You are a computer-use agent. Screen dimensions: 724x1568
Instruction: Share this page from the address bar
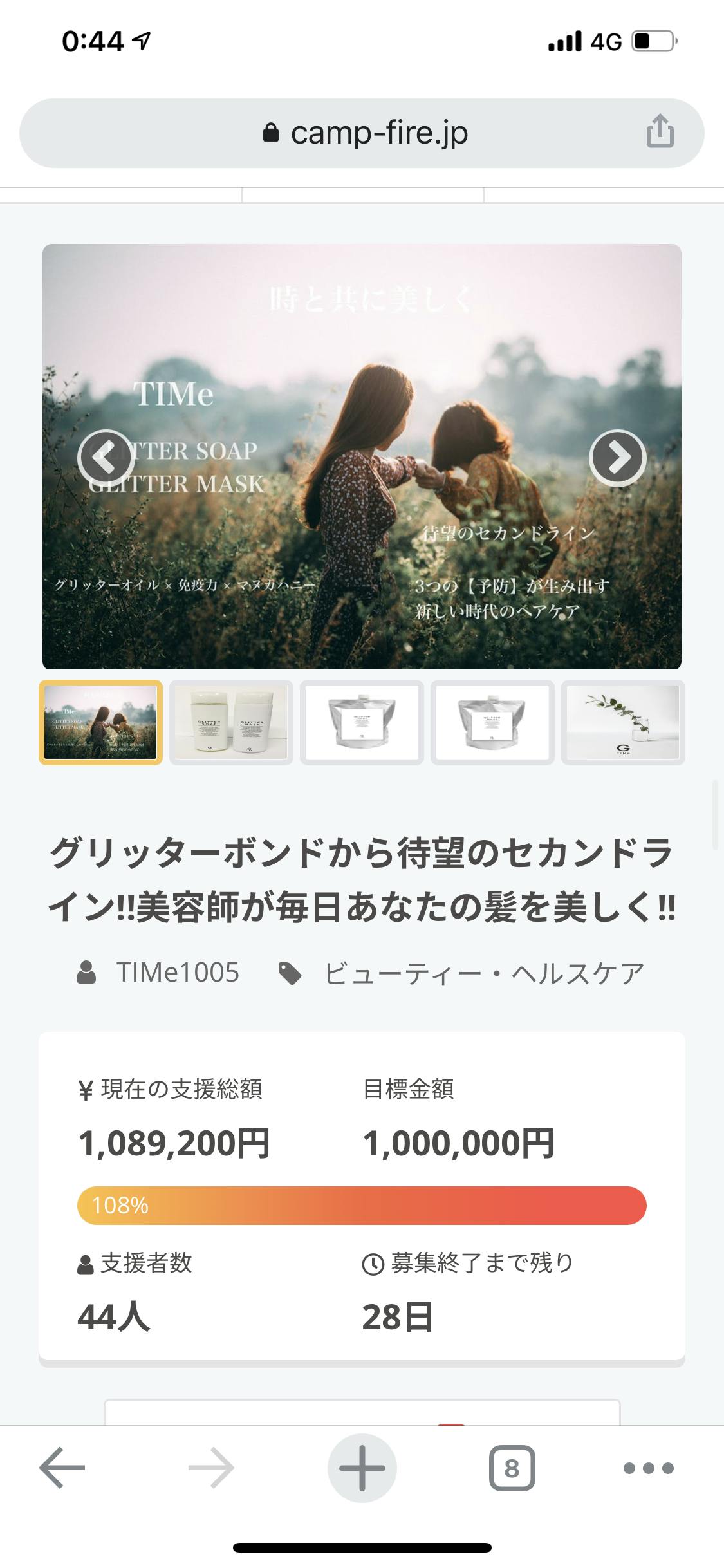coord(660,132)
